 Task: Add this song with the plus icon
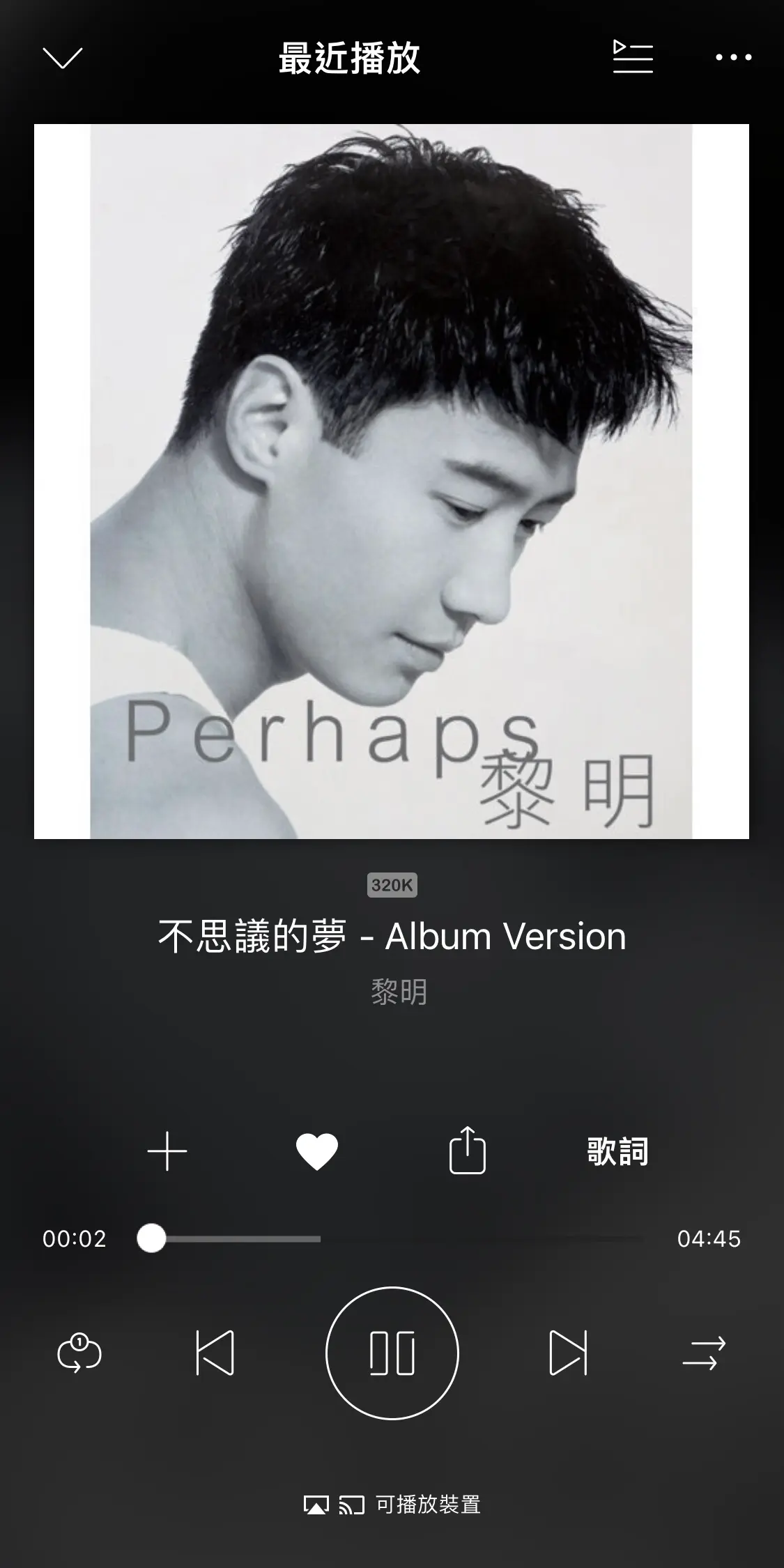point(167,1151)
